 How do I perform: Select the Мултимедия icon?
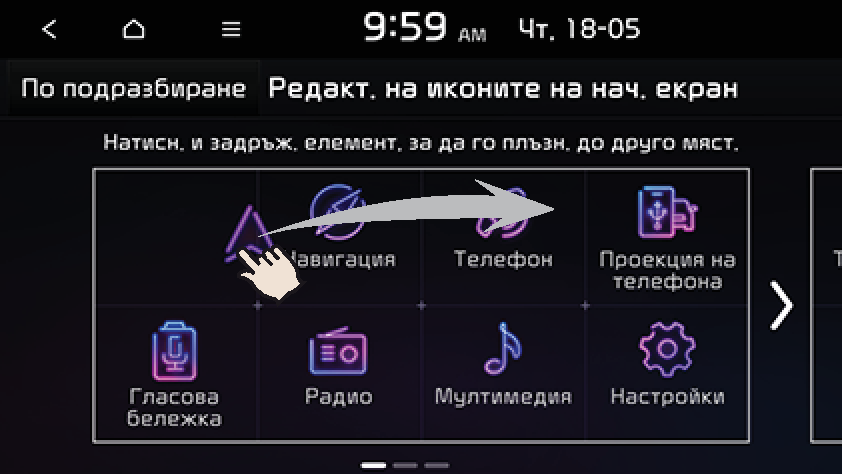(503, 366)
